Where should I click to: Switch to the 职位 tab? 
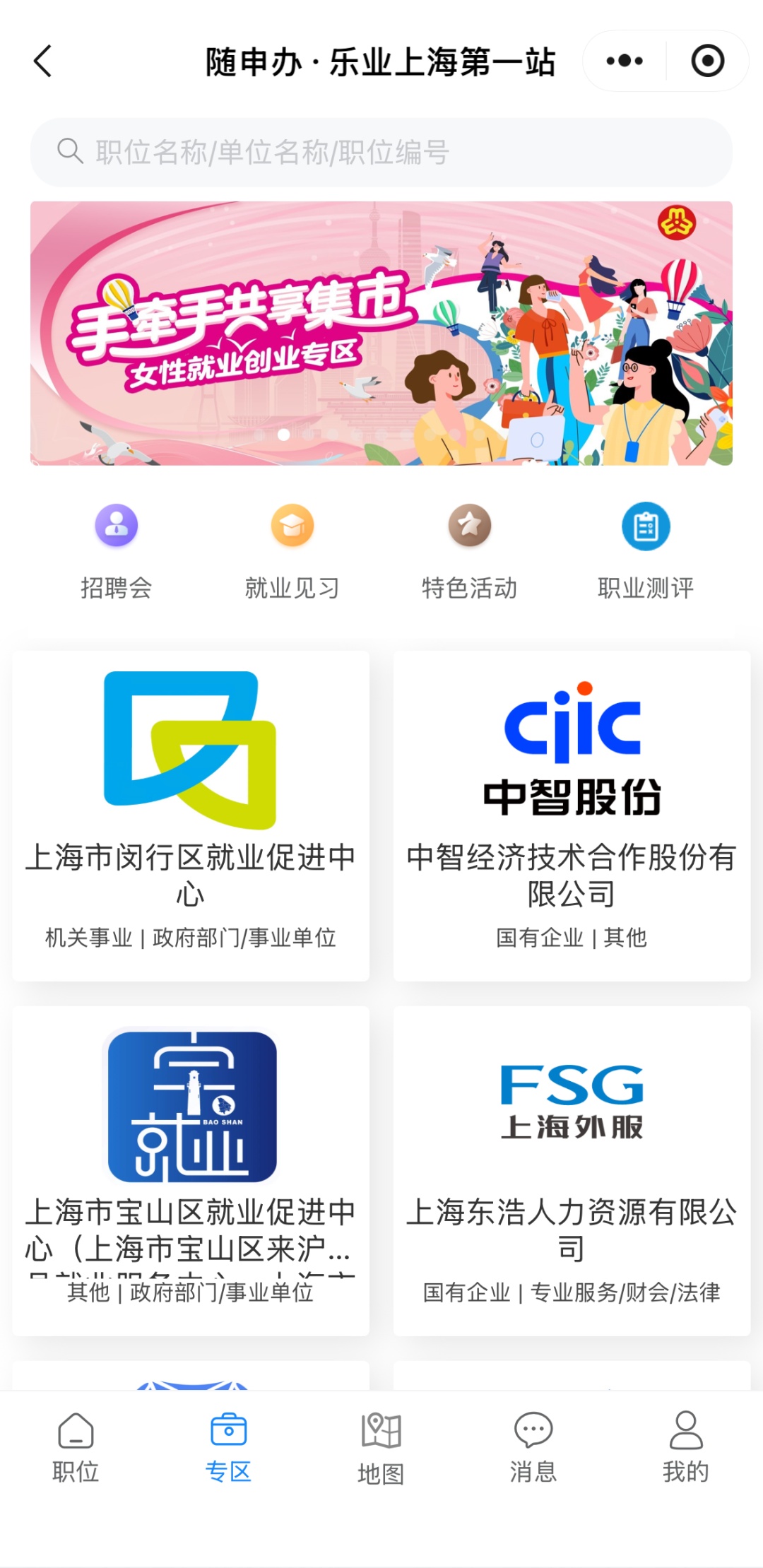click(76, 1447)
